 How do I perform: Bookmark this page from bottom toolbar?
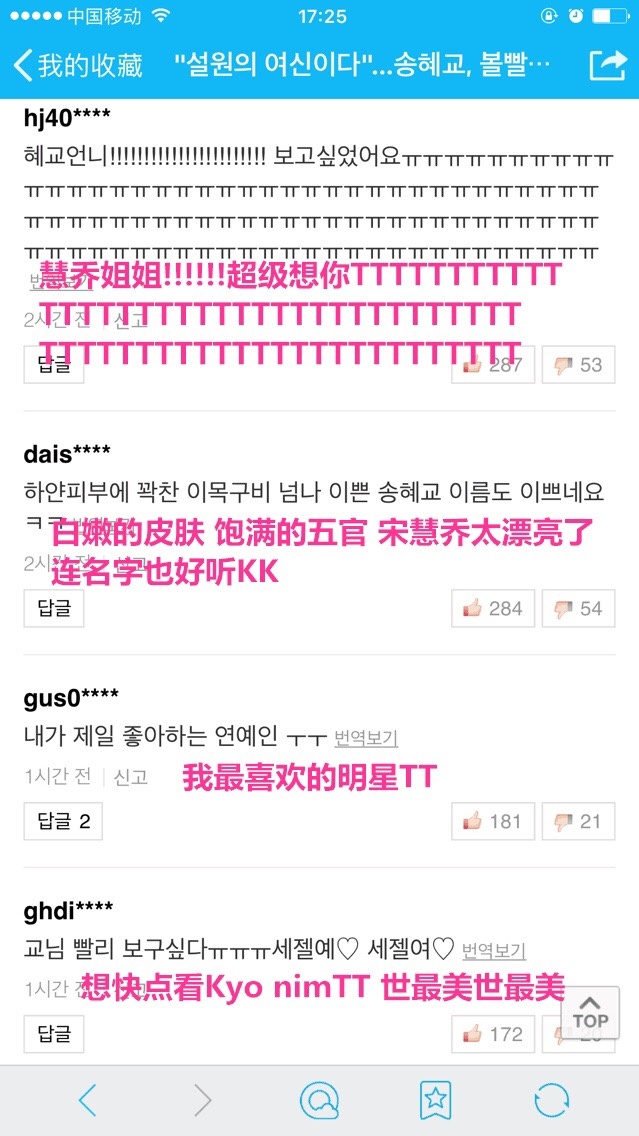coord(435,1100)
